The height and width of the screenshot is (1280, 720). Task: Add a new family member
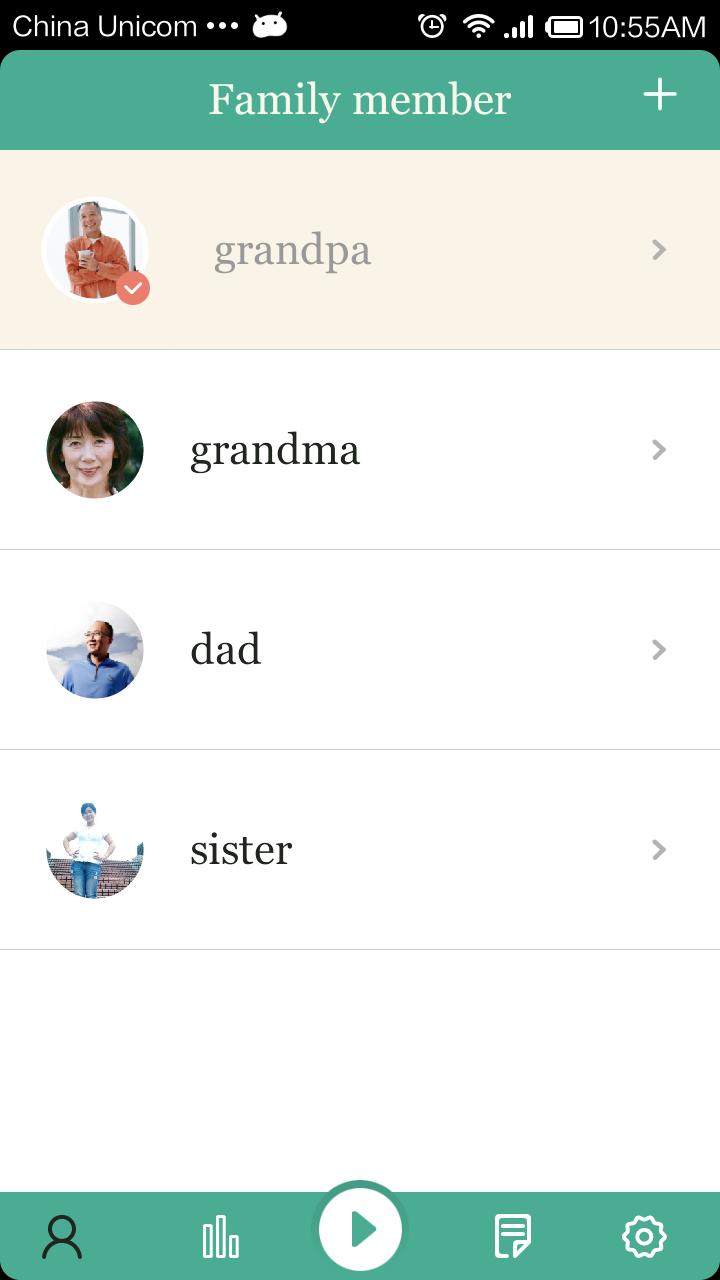click(659, 96)
